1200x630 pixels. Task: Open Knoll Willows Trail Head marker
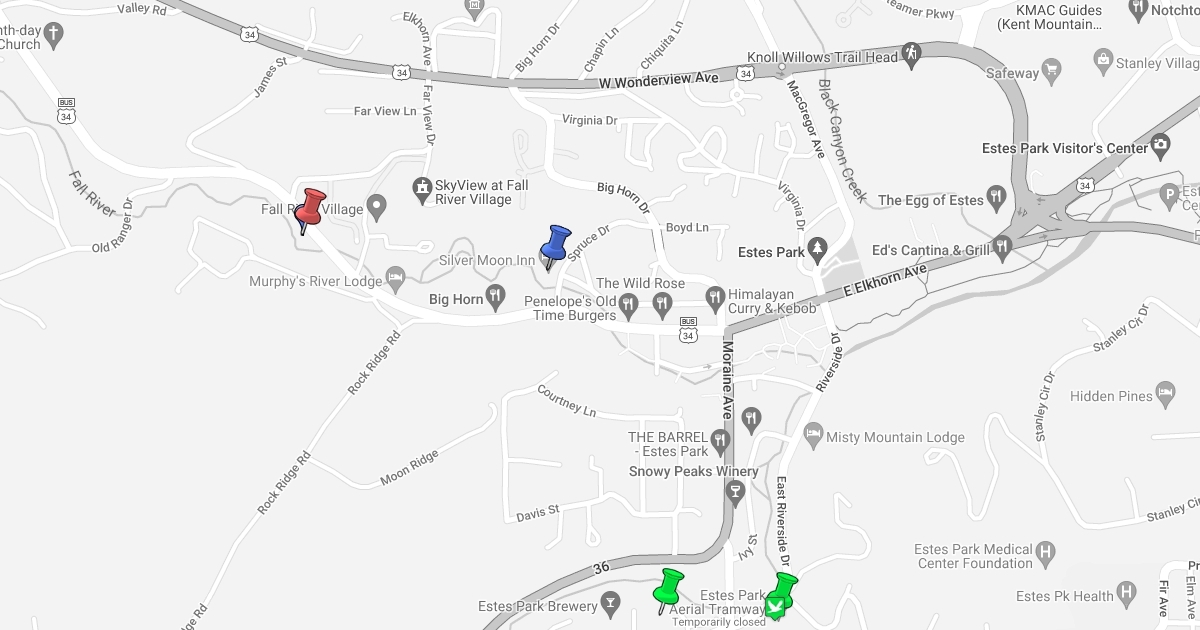pyautogui.click(x=911, y=52)
